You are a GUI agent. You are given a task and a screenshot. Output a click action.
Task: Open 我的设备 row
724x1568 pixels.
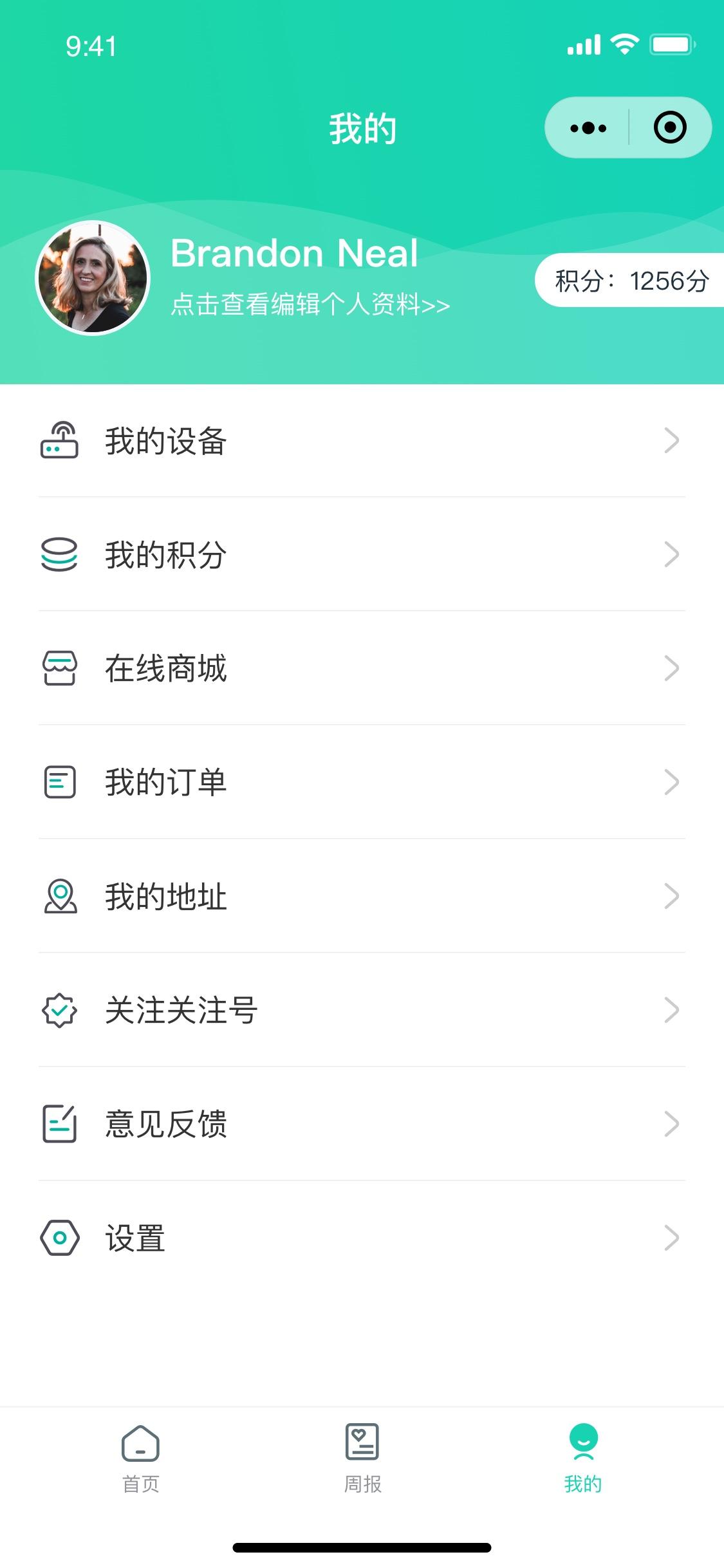(362, 441)
